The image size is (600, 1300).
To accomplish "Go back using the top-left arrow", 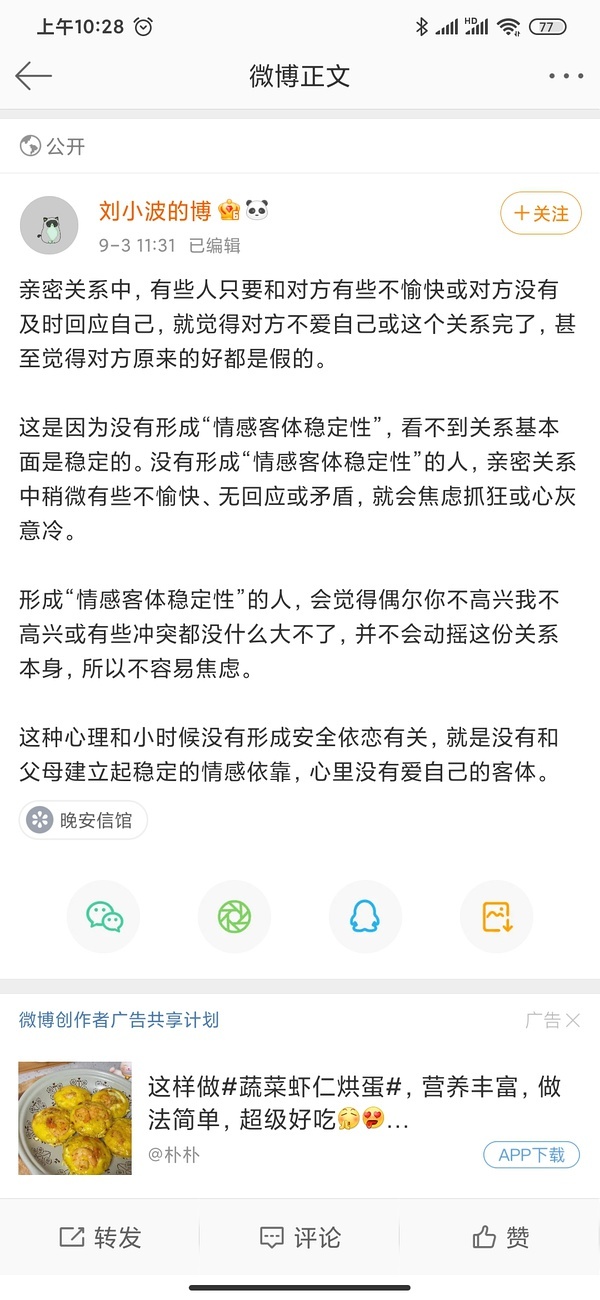I will click(33, 76).
